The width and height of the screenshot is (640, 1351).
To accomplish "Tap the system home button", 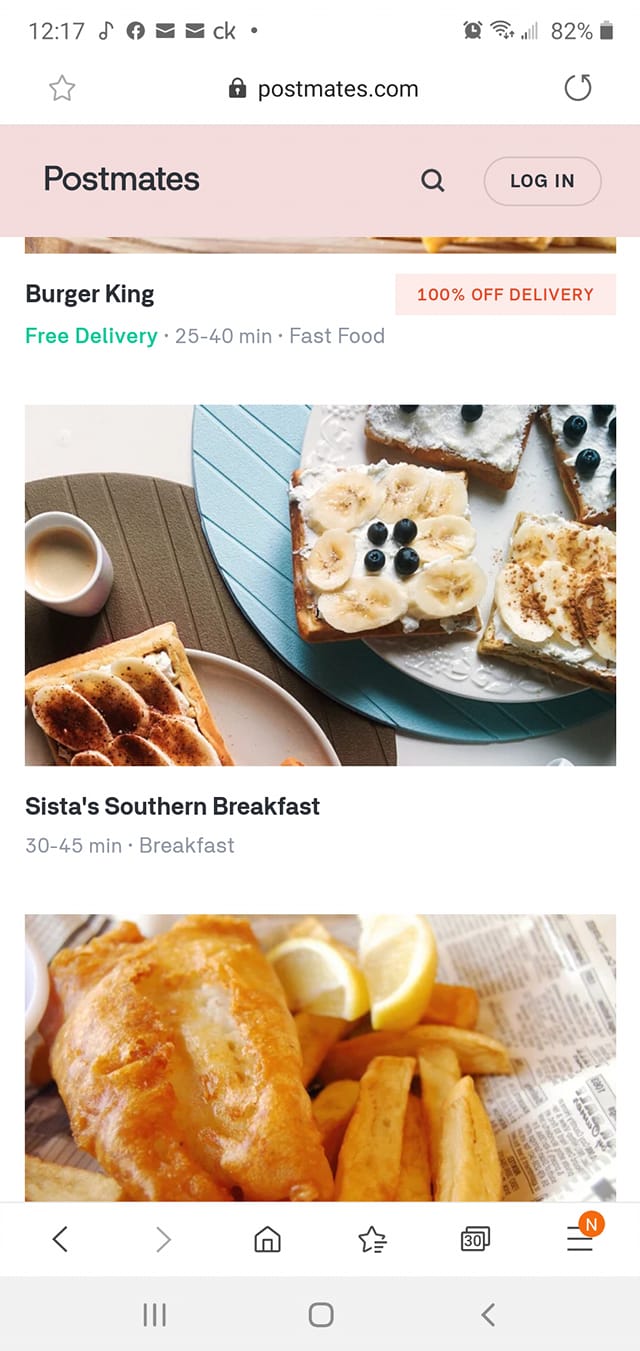I will coord(320,1314).
